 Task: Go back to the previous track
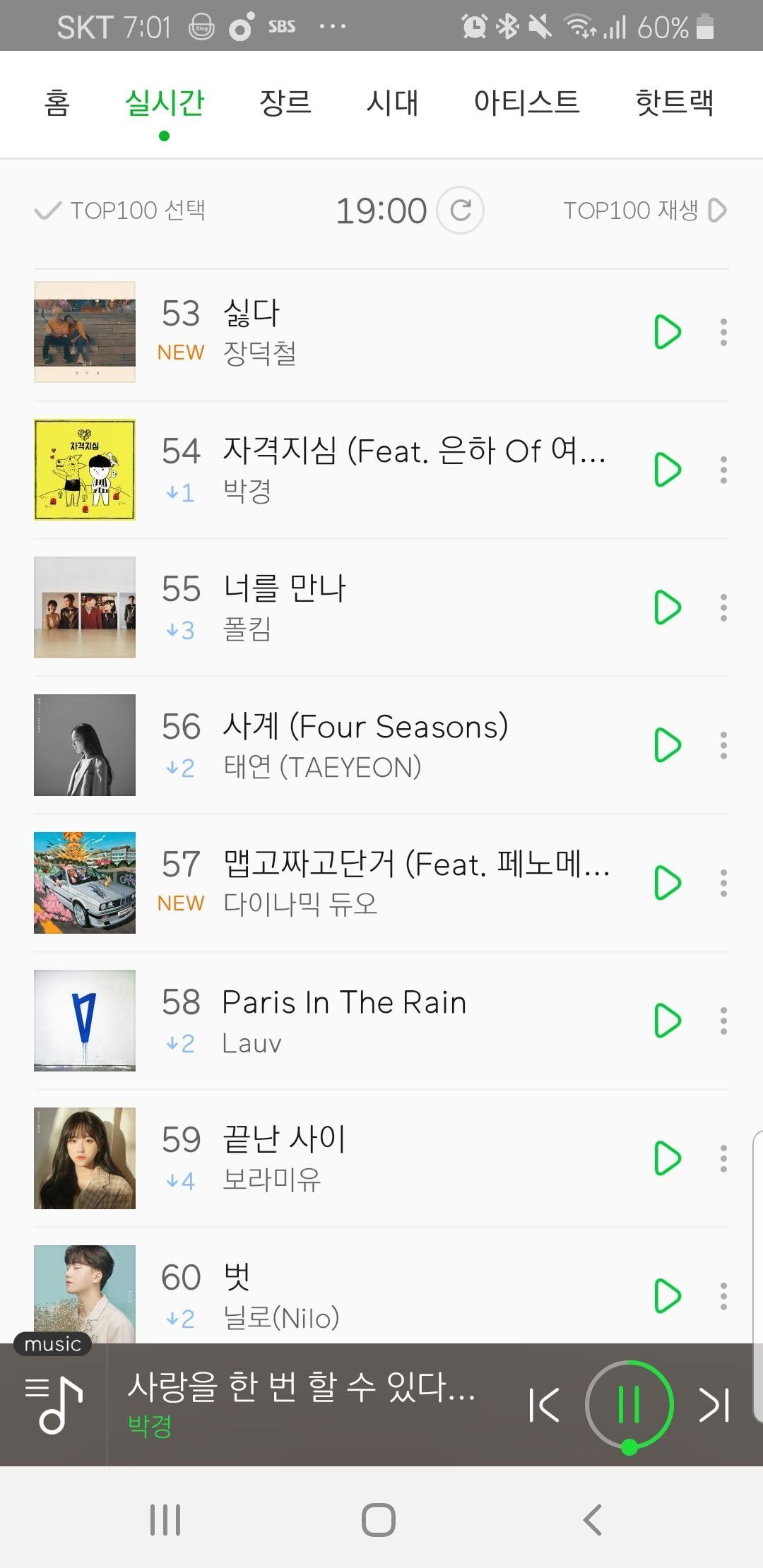pos(544,1404)
